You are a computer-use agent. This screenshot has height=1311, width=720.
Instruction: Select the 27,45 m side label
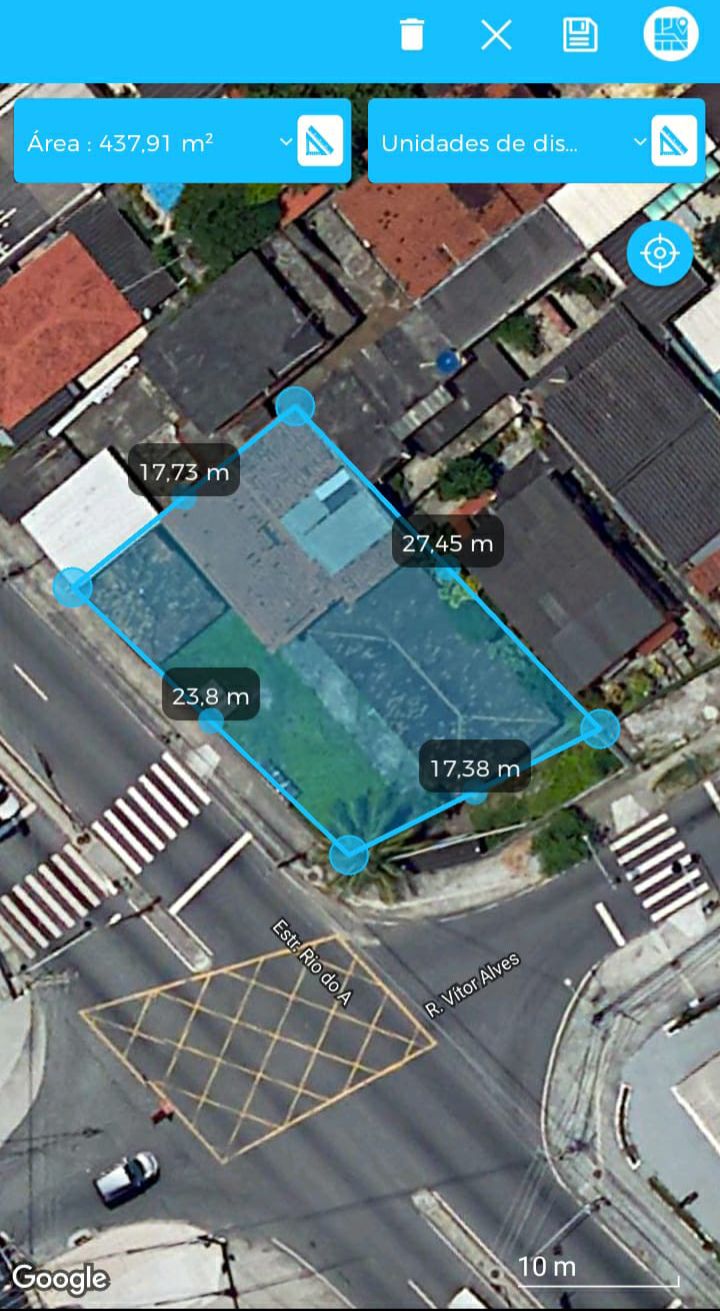(447, 543)
